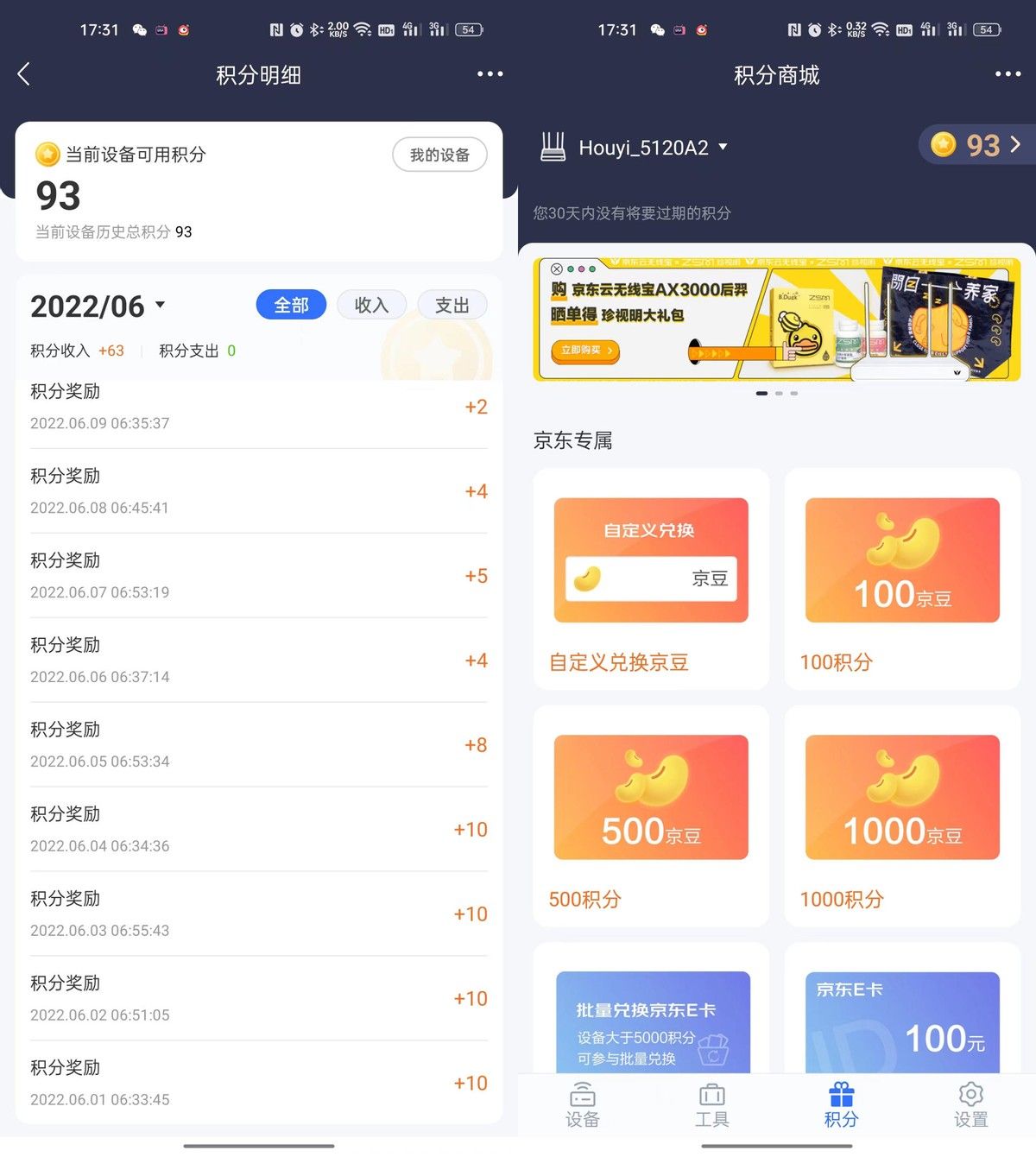Open the overflow menu on the 积分商城 screen
The height and width of the screenshot is (1157, 1036).
[x=1008, y=74]
